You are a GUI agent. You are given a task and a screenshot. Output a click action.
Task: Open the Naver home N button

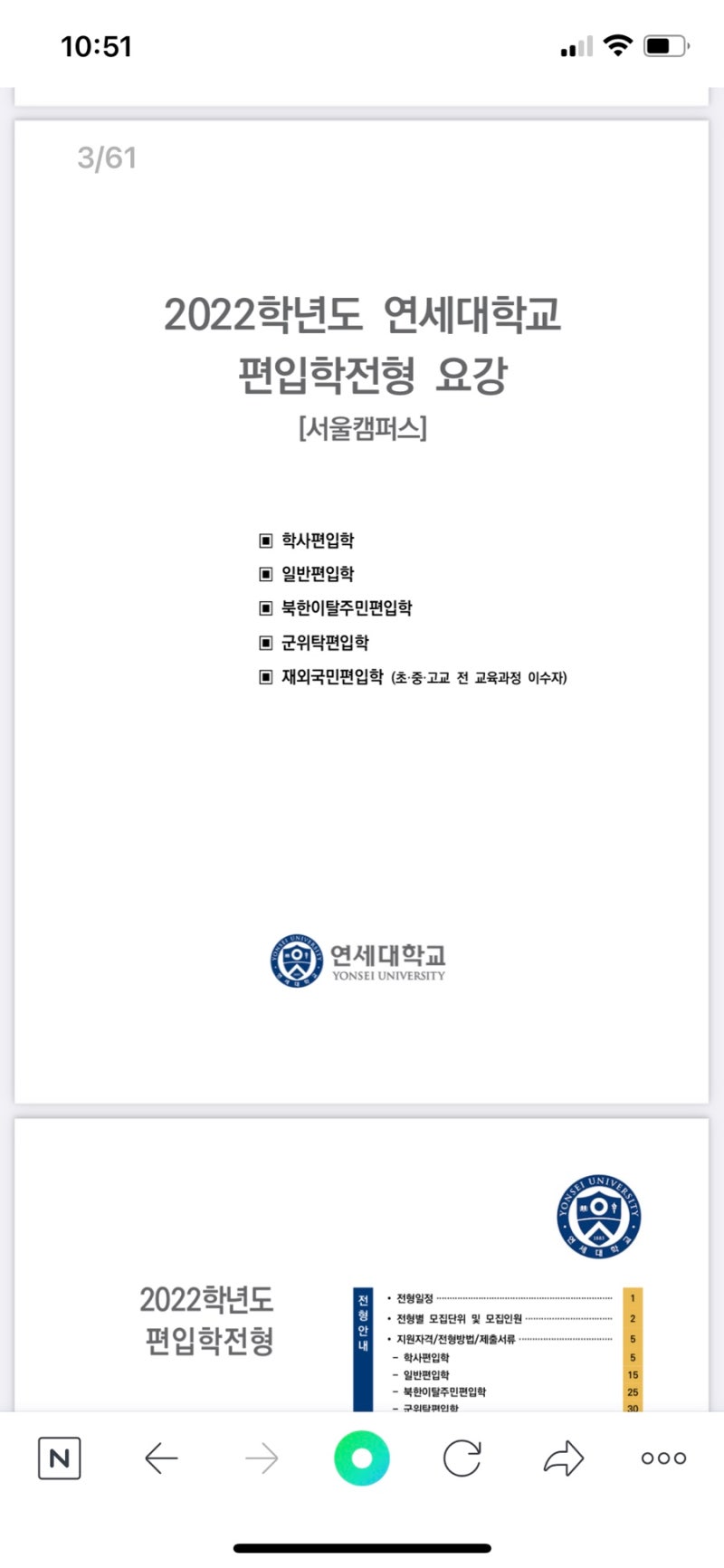(x=60, y=1458)
